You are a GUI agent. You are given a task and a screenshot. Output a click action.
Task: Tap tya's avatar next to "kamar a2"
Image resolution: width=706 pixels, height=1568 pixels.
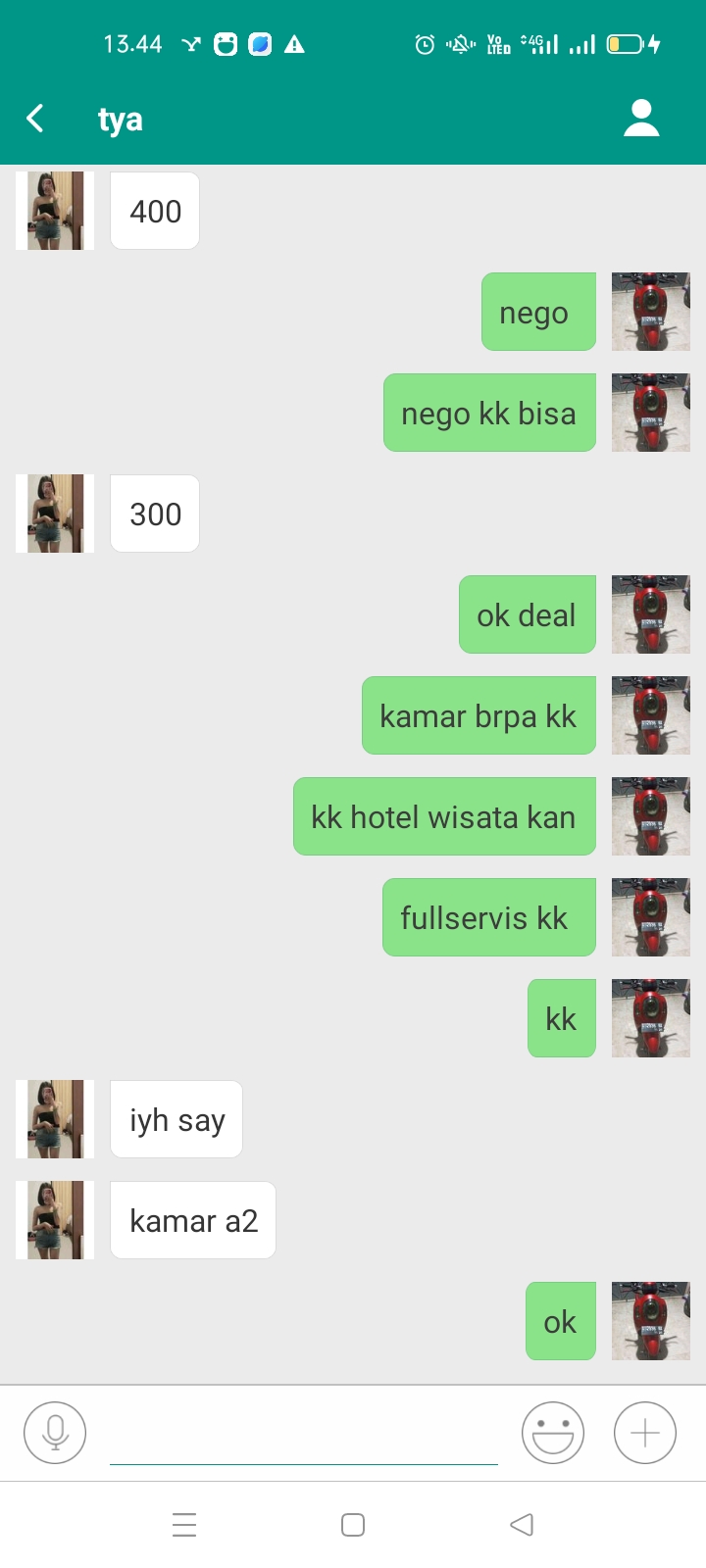point(55,1220)
